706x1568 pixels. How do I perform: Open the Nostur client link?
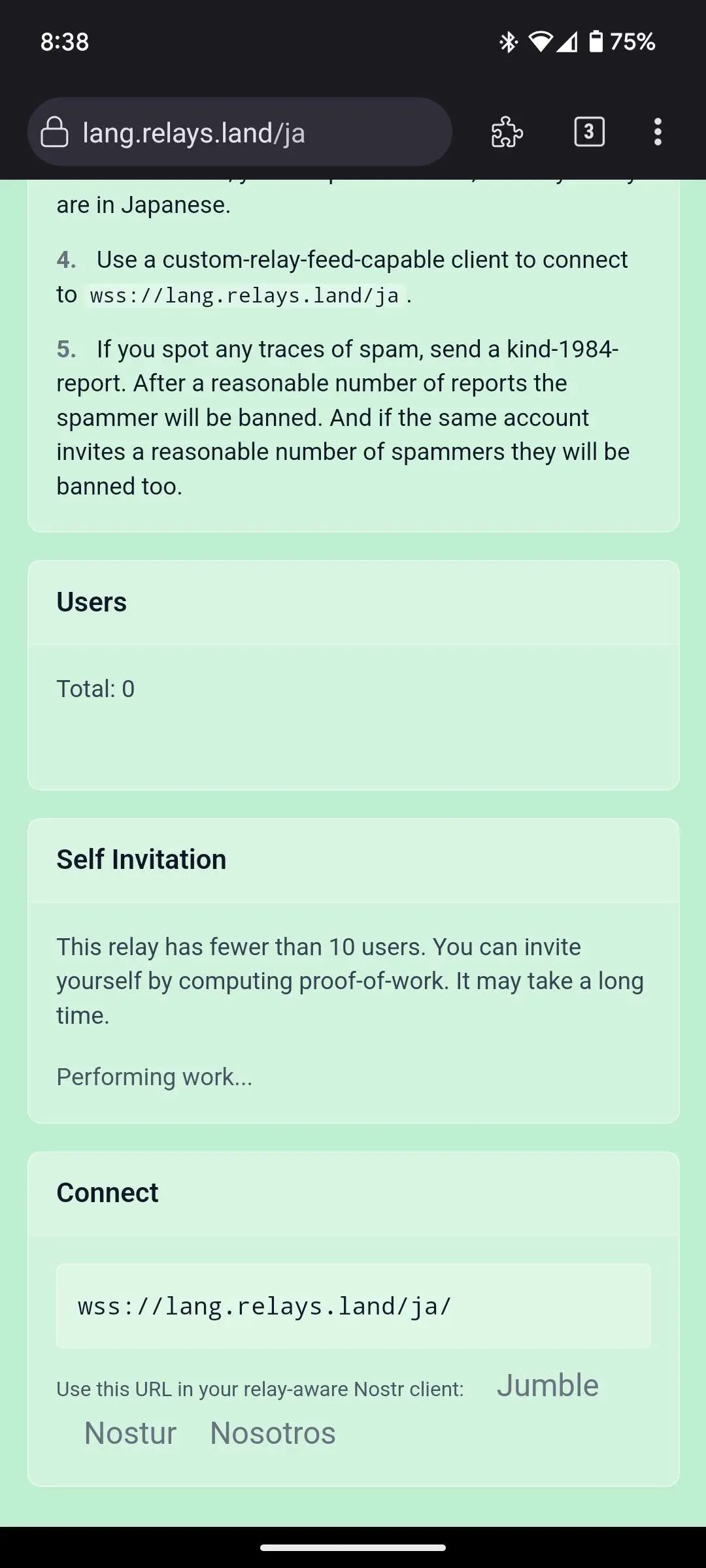[130, 1433]
